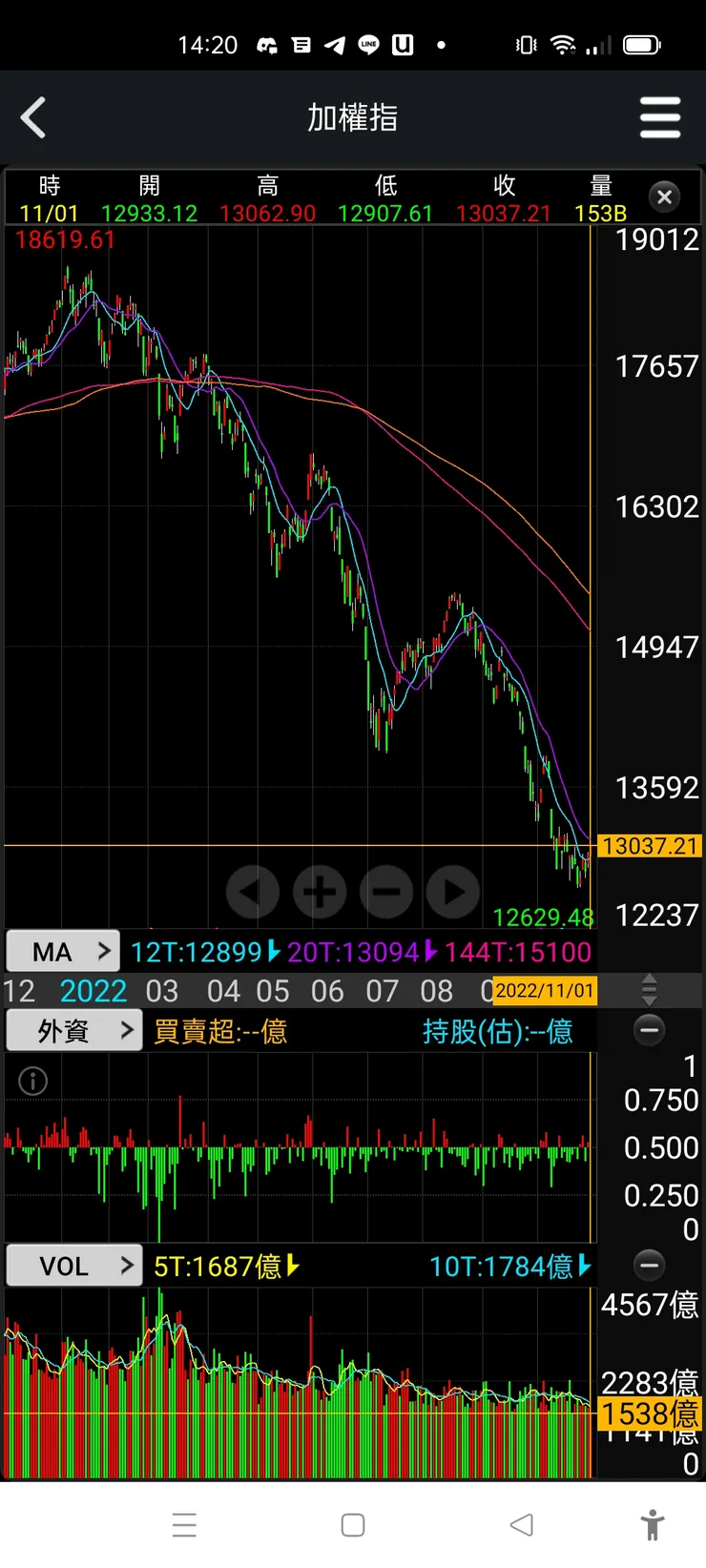Move chart right with the next arrow

(452, 892)
